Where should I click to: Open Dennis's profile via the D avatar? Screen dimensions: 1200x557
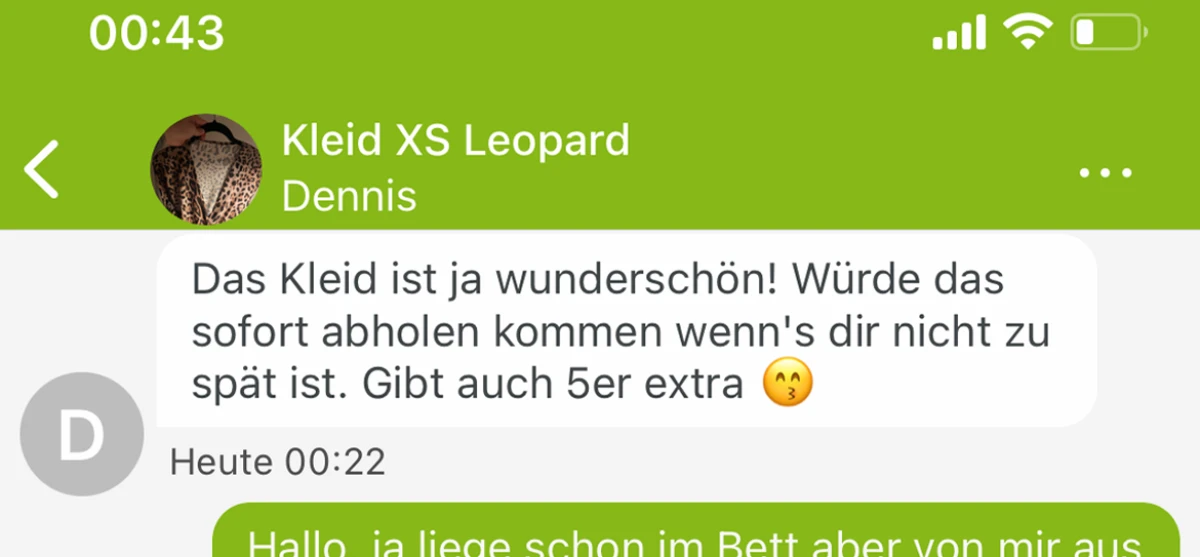click(81, 434)
